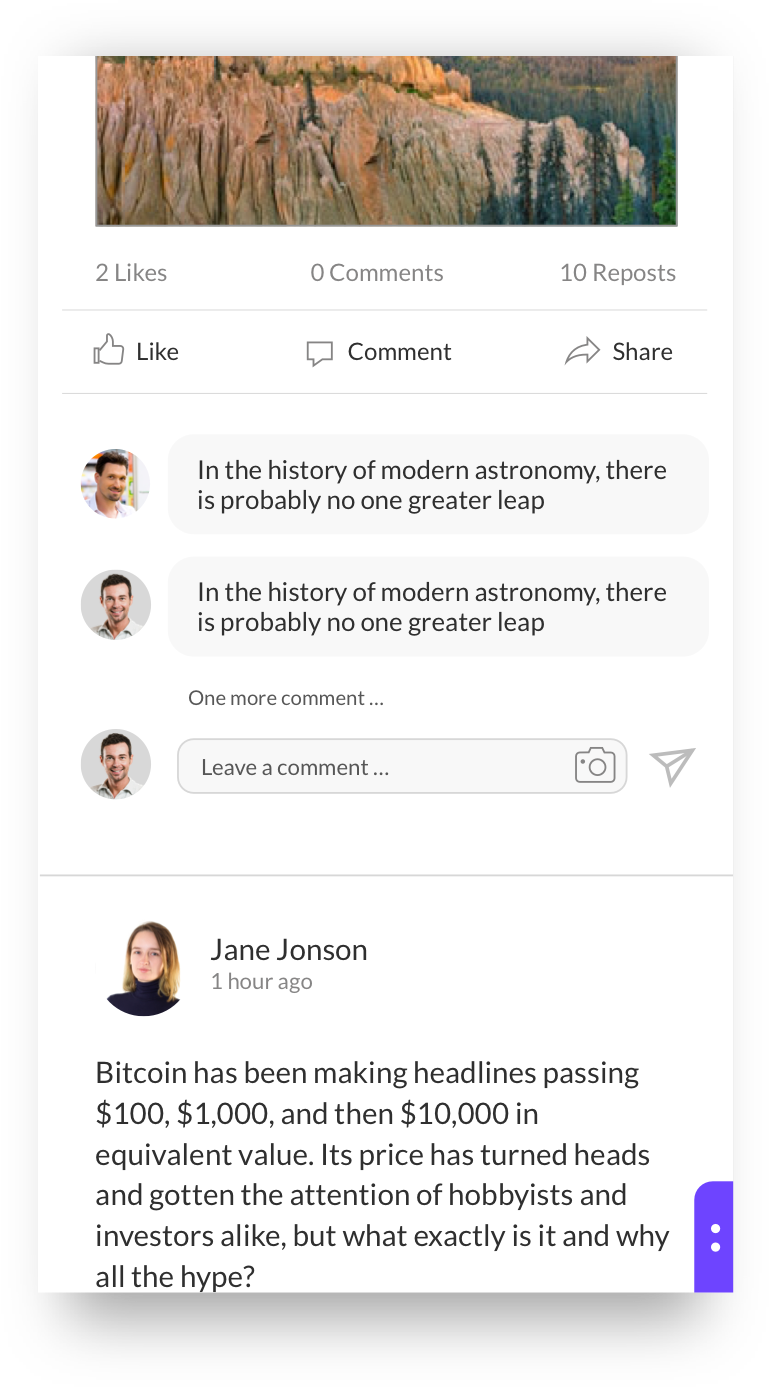Like the post
This screenshot has height=1388, width=770.
pyautogui.click(x=136, y=352)
